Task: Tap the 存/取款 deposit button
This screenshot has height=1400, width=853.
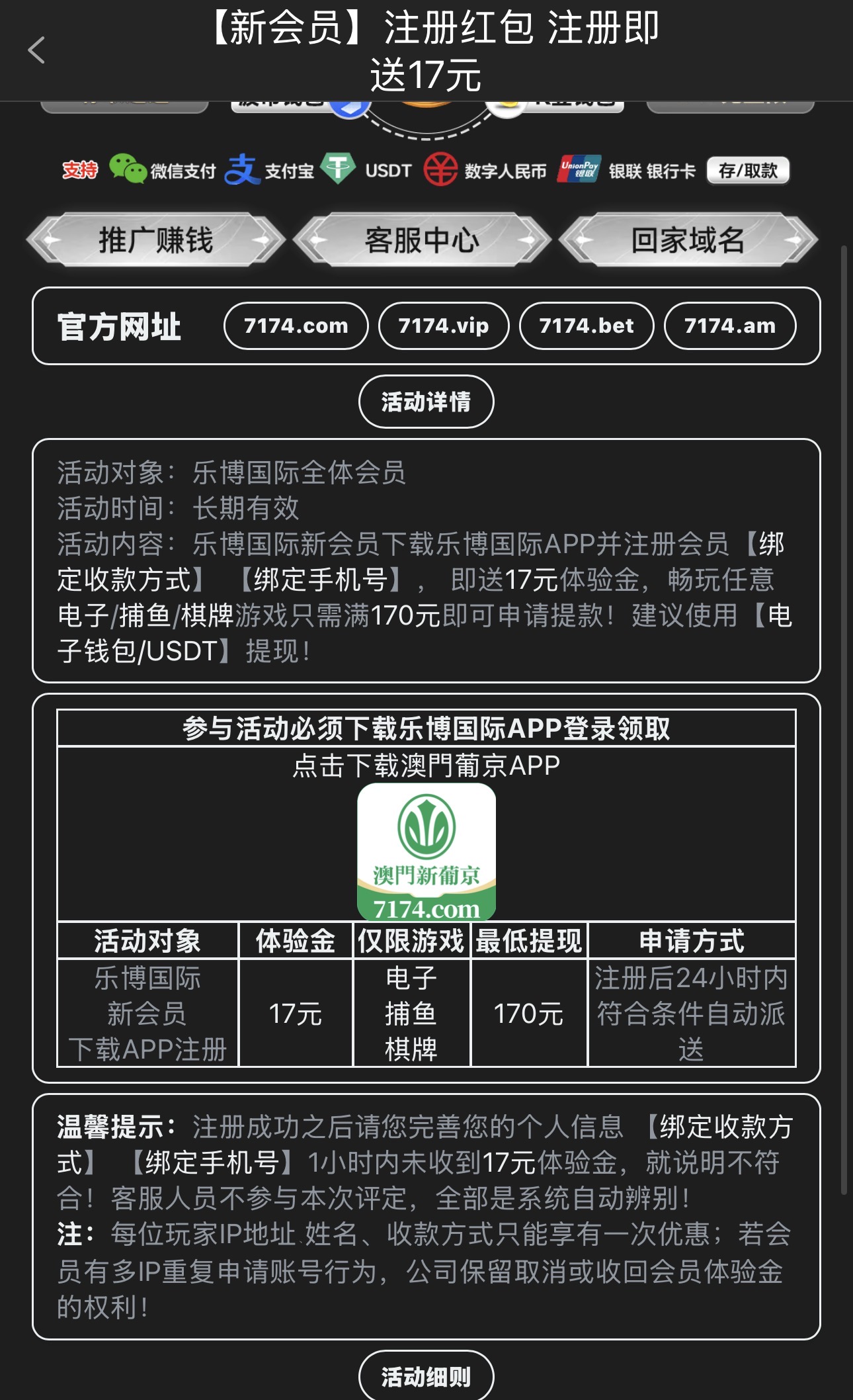Action: click(x=748, y=171)
